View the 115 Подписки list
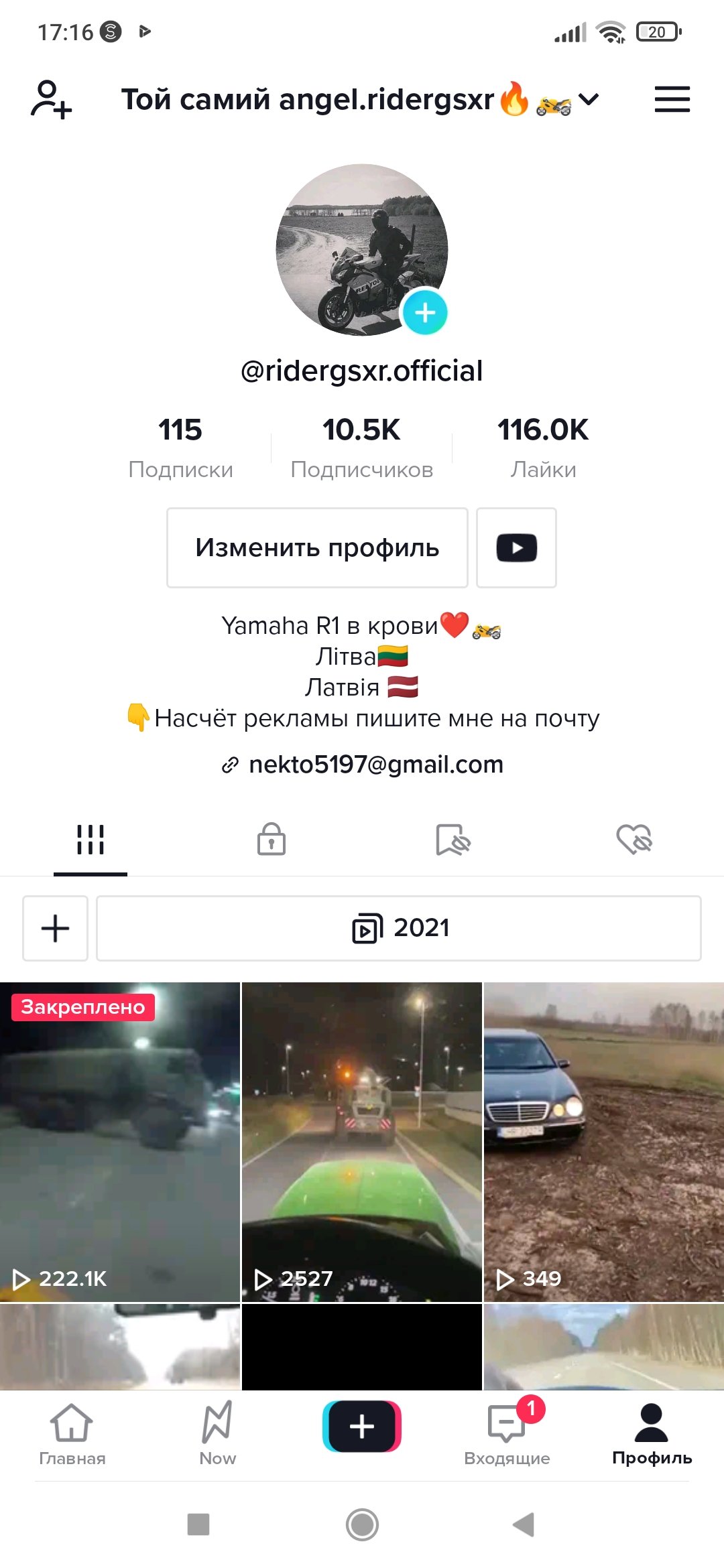Screen dimensions: 724x1568 coord(180,448)
